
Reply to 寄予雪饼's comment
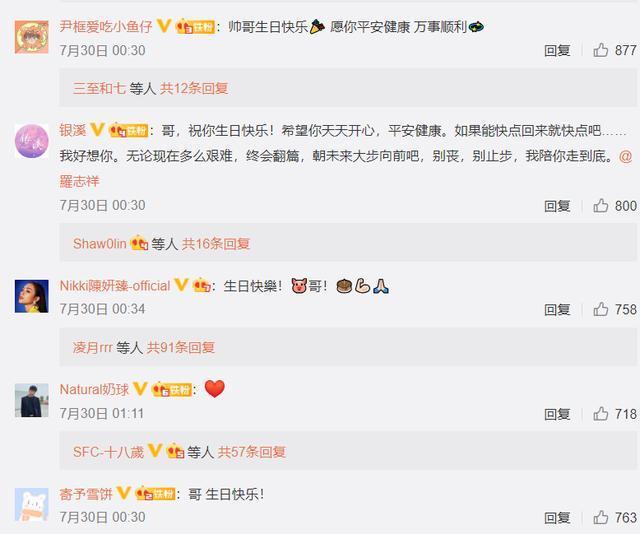coord(557,518)
